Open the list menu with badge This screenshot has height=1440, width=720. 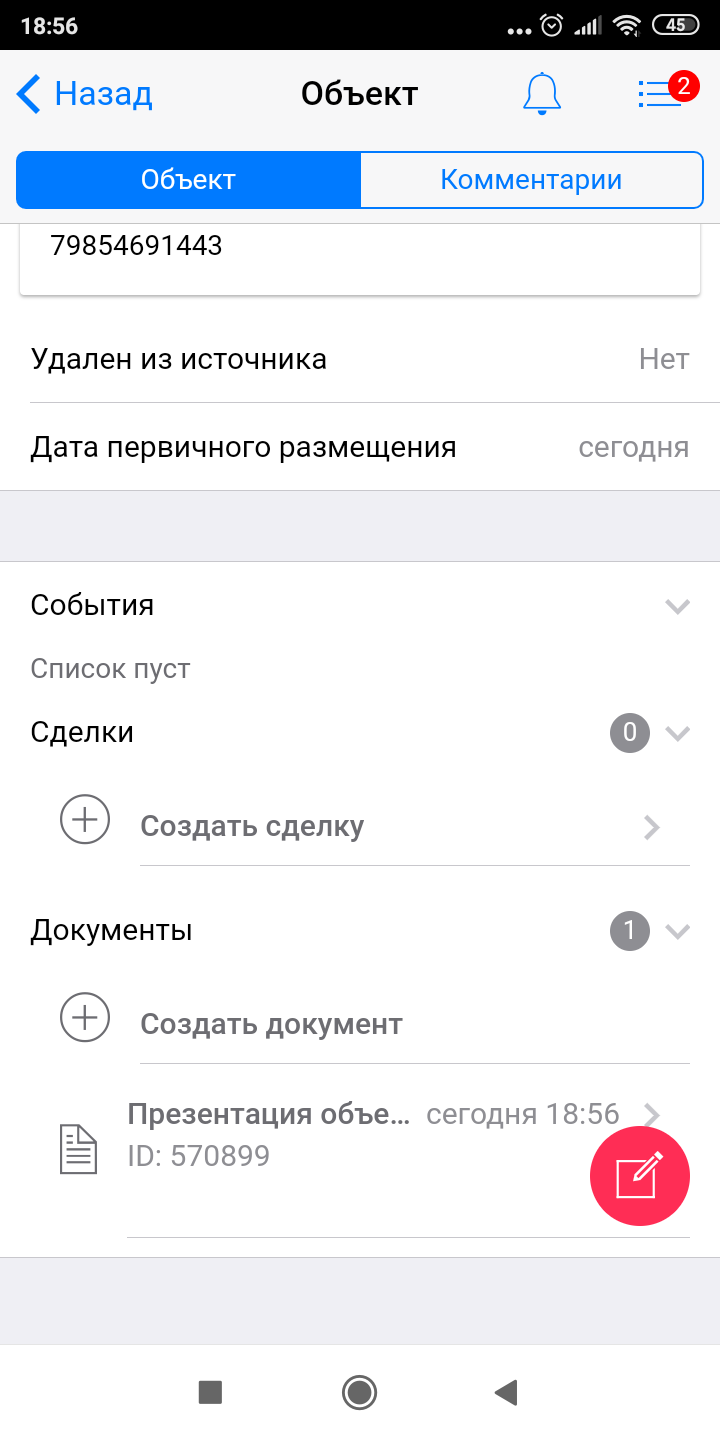pyautogui.click(x=661, y=94)
